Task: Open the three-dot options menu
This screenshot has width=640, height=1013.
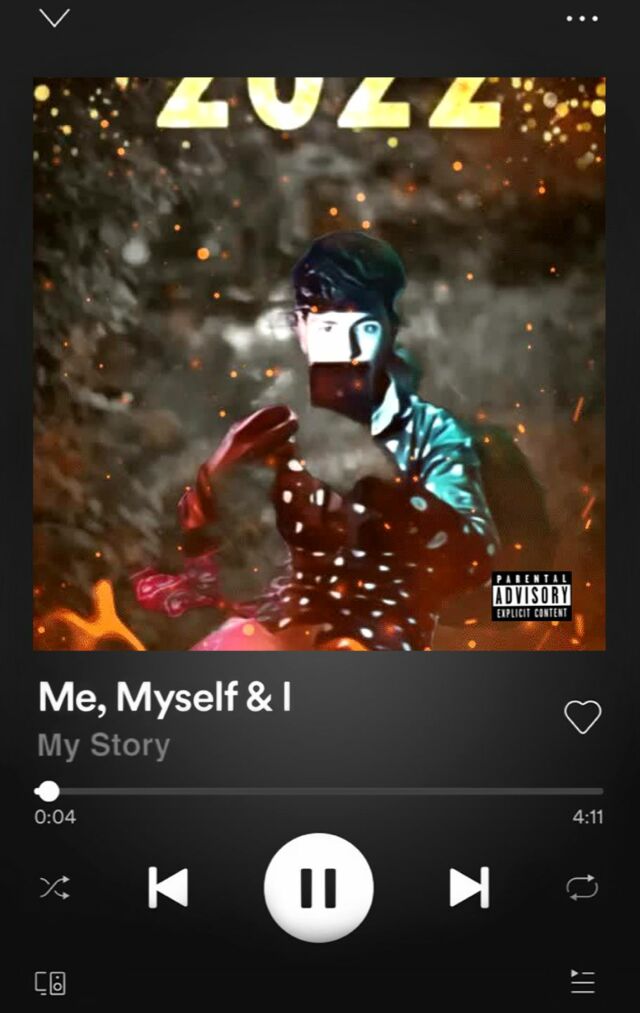Action: pos(582,19)
